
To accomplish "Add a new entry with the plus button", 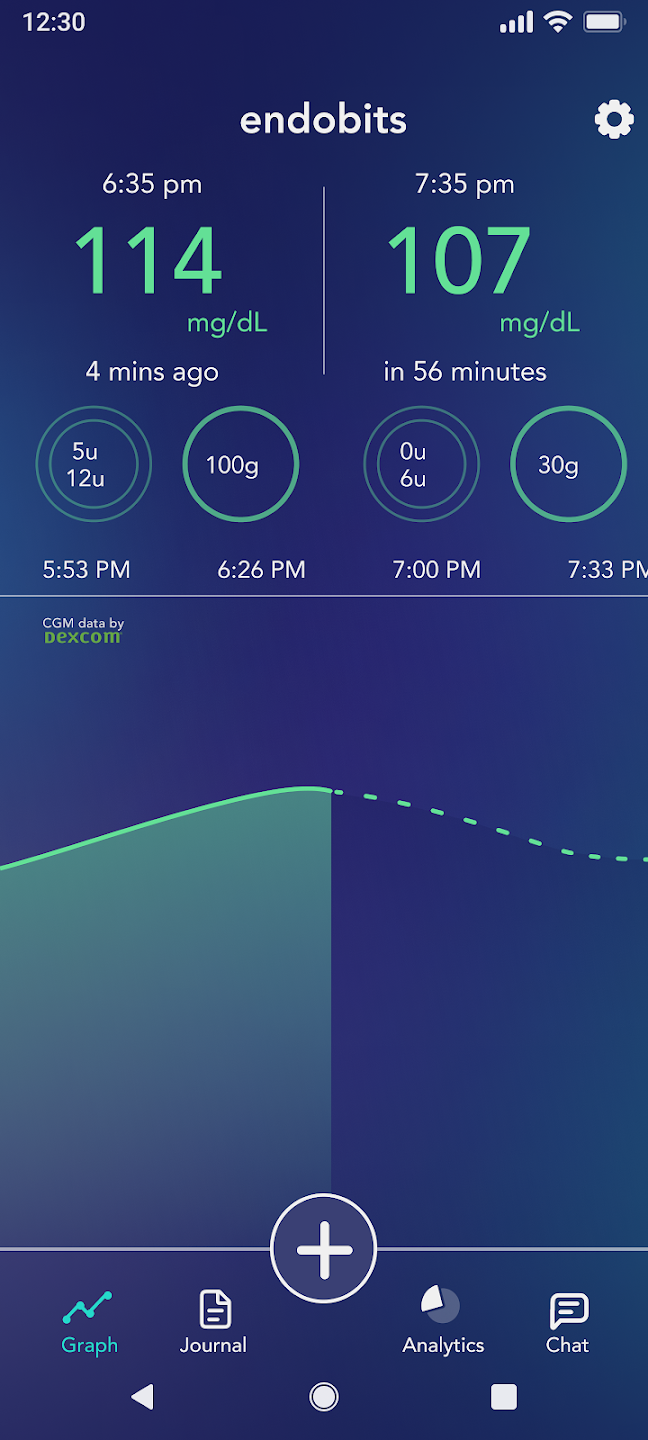I will pos(324,1249).
